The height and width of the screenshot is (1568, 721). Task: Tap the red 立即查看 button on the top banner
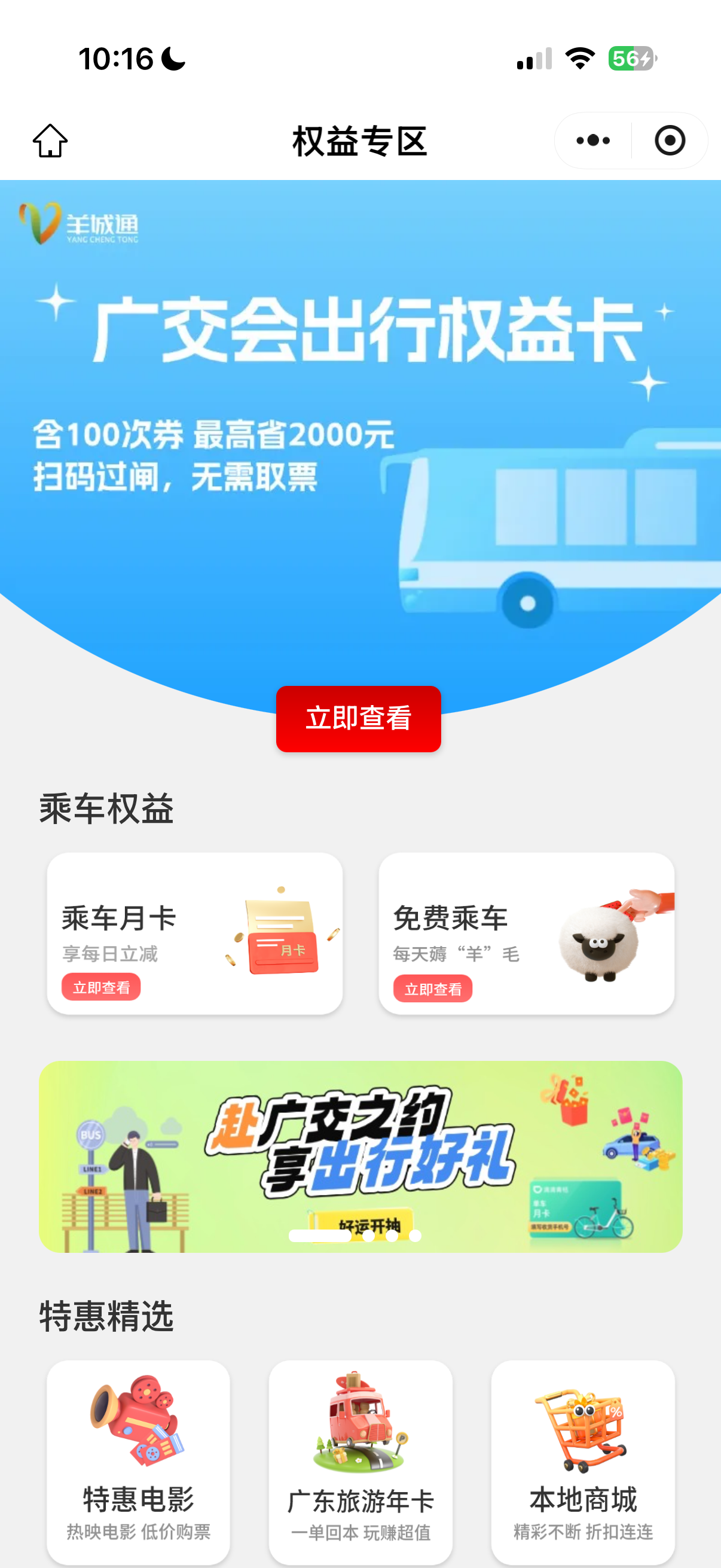358,719
